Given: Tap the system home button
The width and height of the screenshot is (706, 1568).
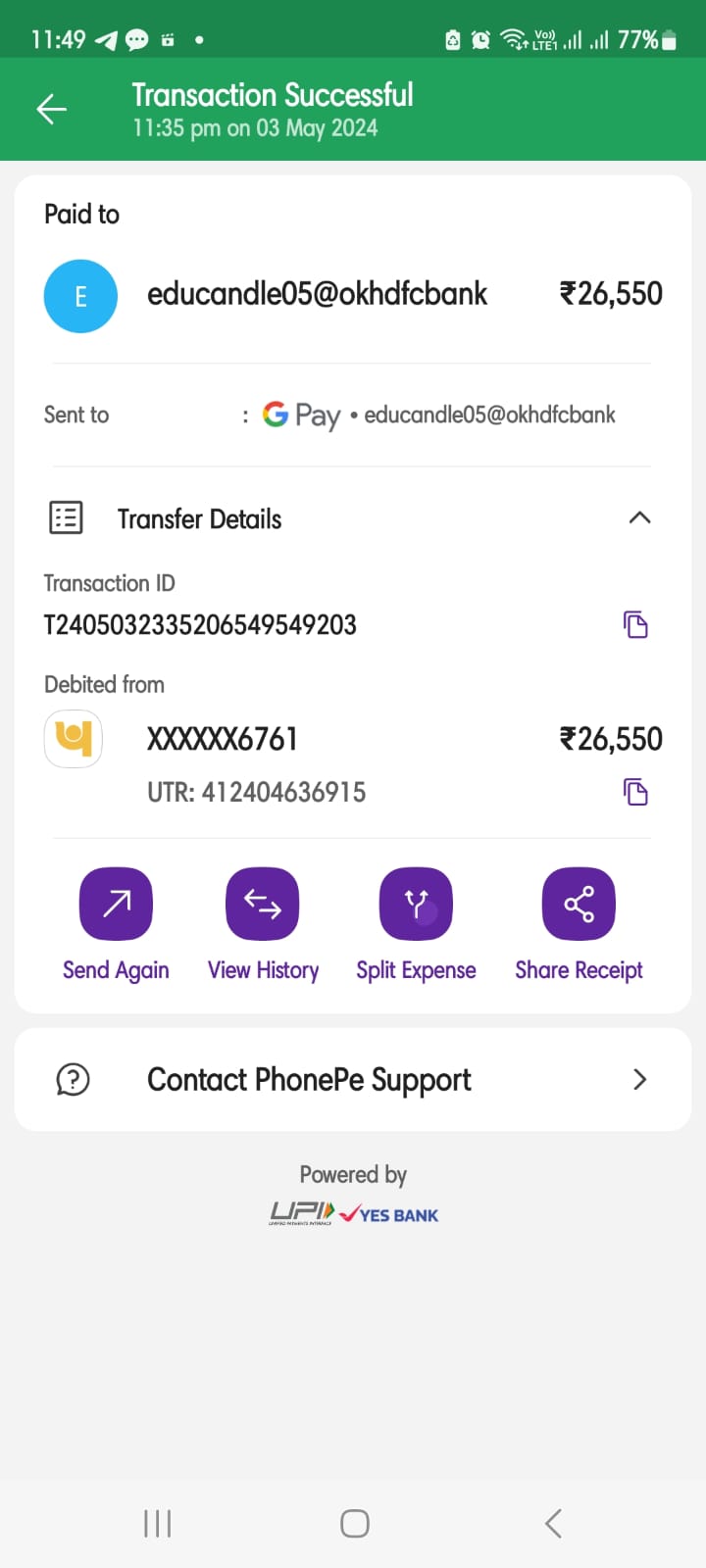Looking at the screenshot, I should pos(354,1523).
